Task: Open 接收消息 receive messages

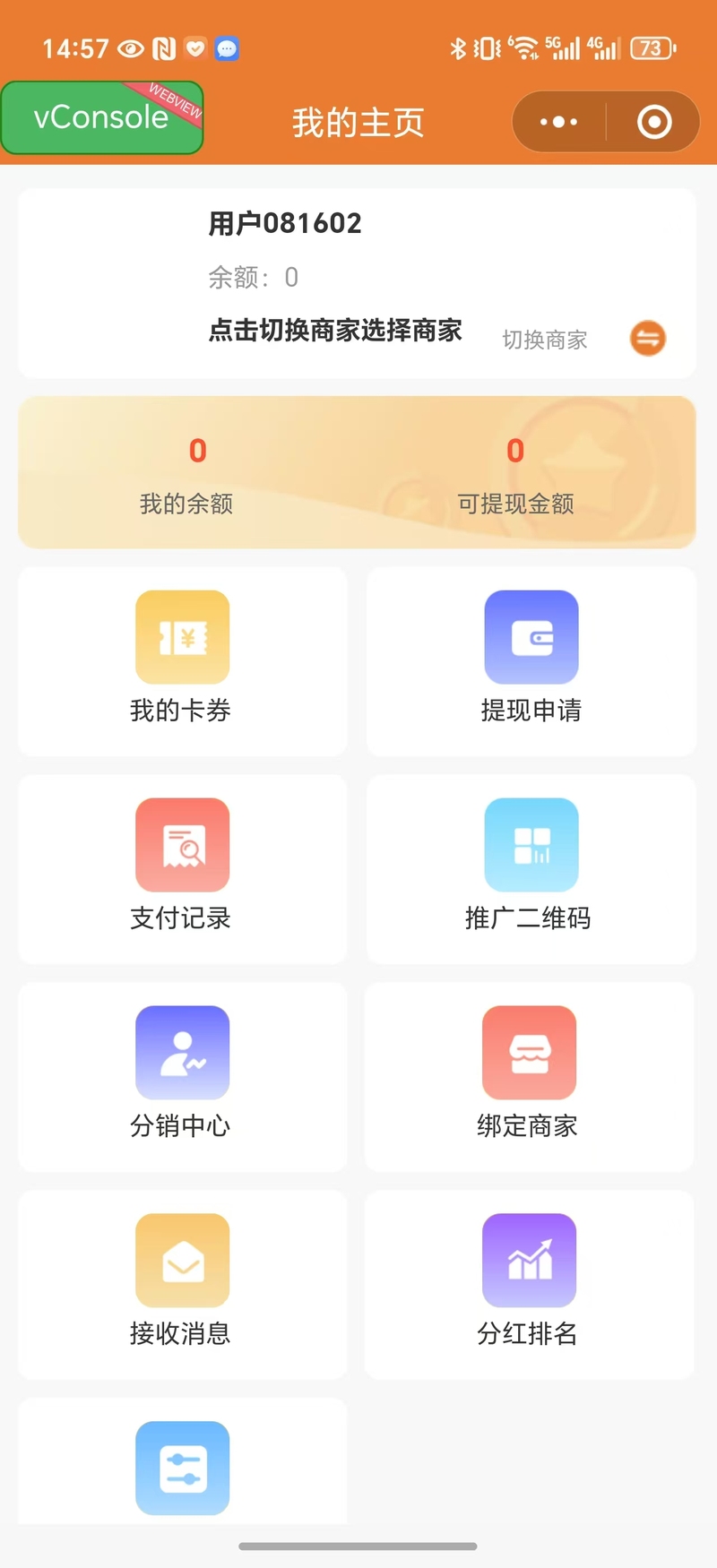Action: click(x=183, y=1284)
